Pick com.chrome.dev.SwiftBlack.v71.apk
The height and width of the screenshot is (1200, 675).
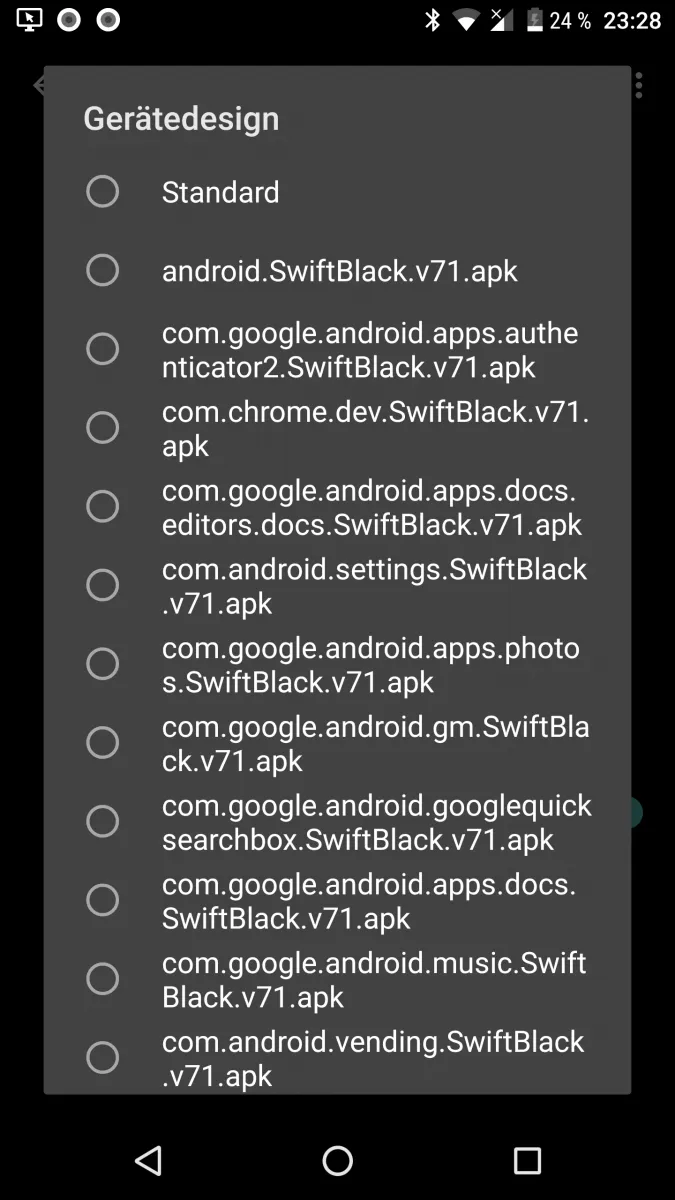click(x=103, y=428)
